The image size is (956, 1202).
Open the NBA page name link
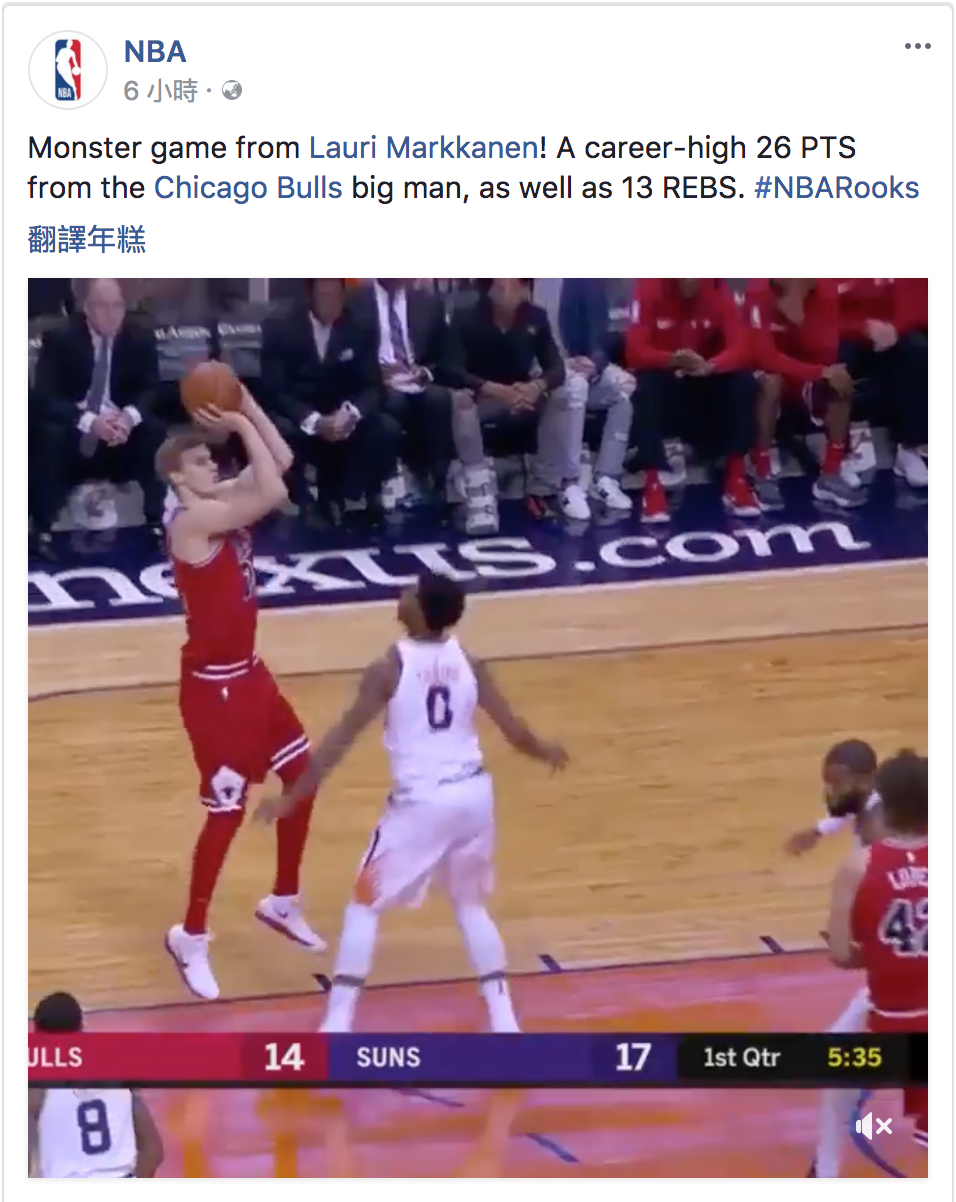coord(155,51)
